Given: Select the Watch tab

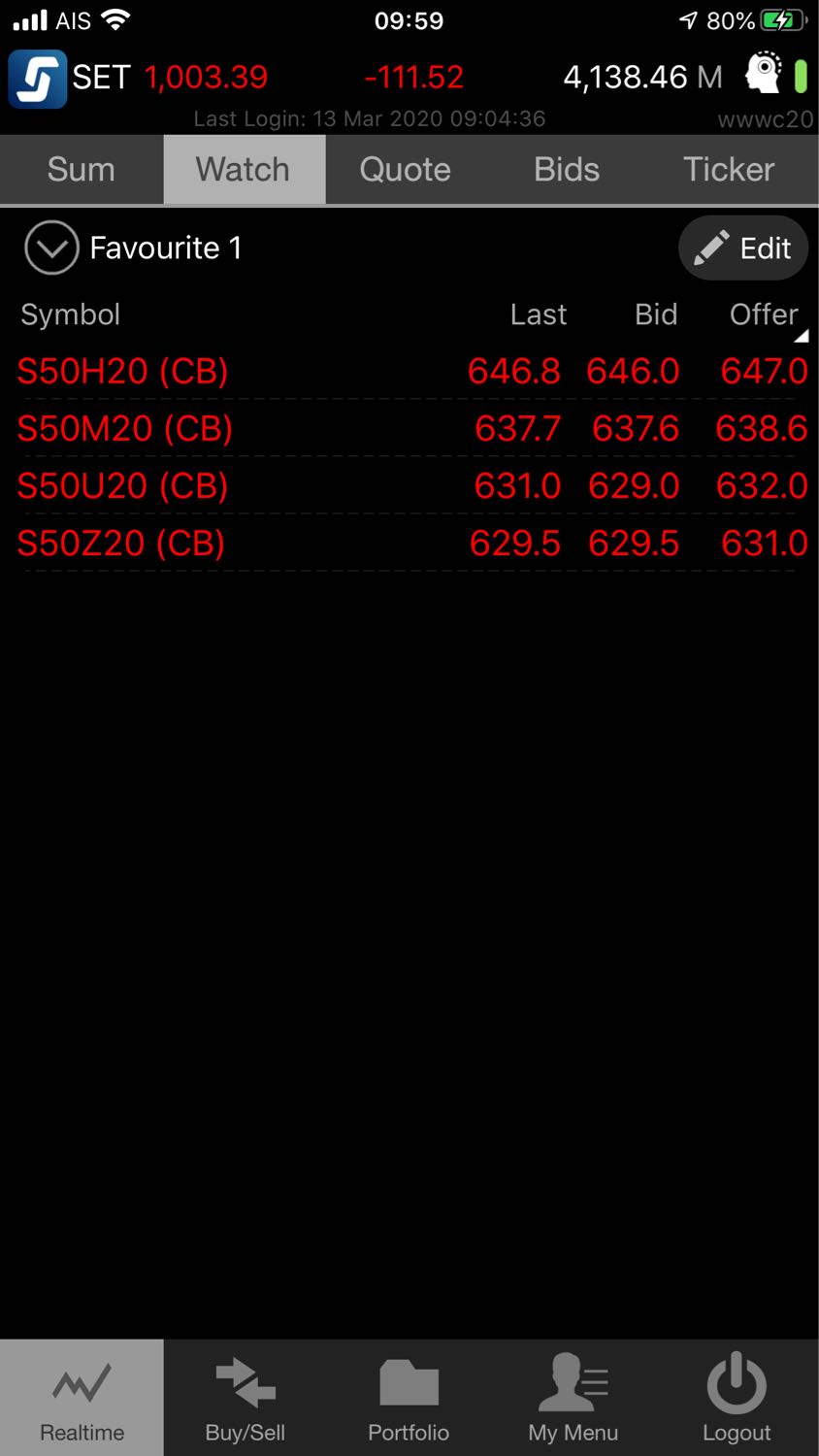Looking at the screenshot, I should click(x=244, y=170).
